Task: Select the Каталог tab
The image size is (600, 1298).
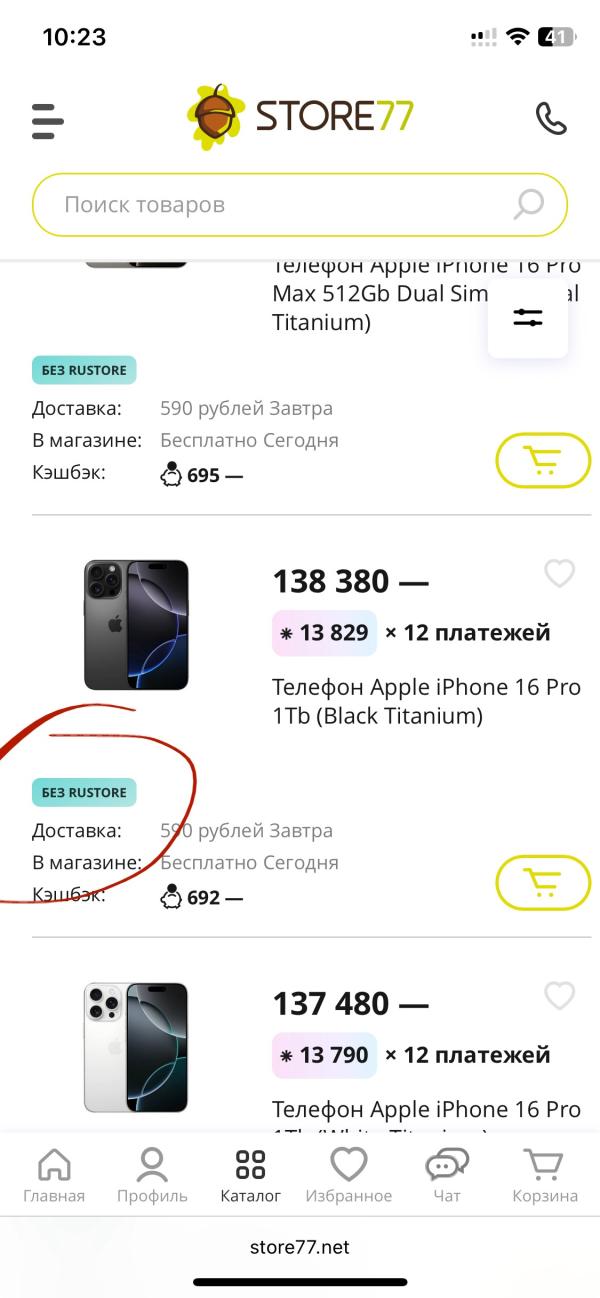Action: pyautogui.click(x=250, y=1176)
